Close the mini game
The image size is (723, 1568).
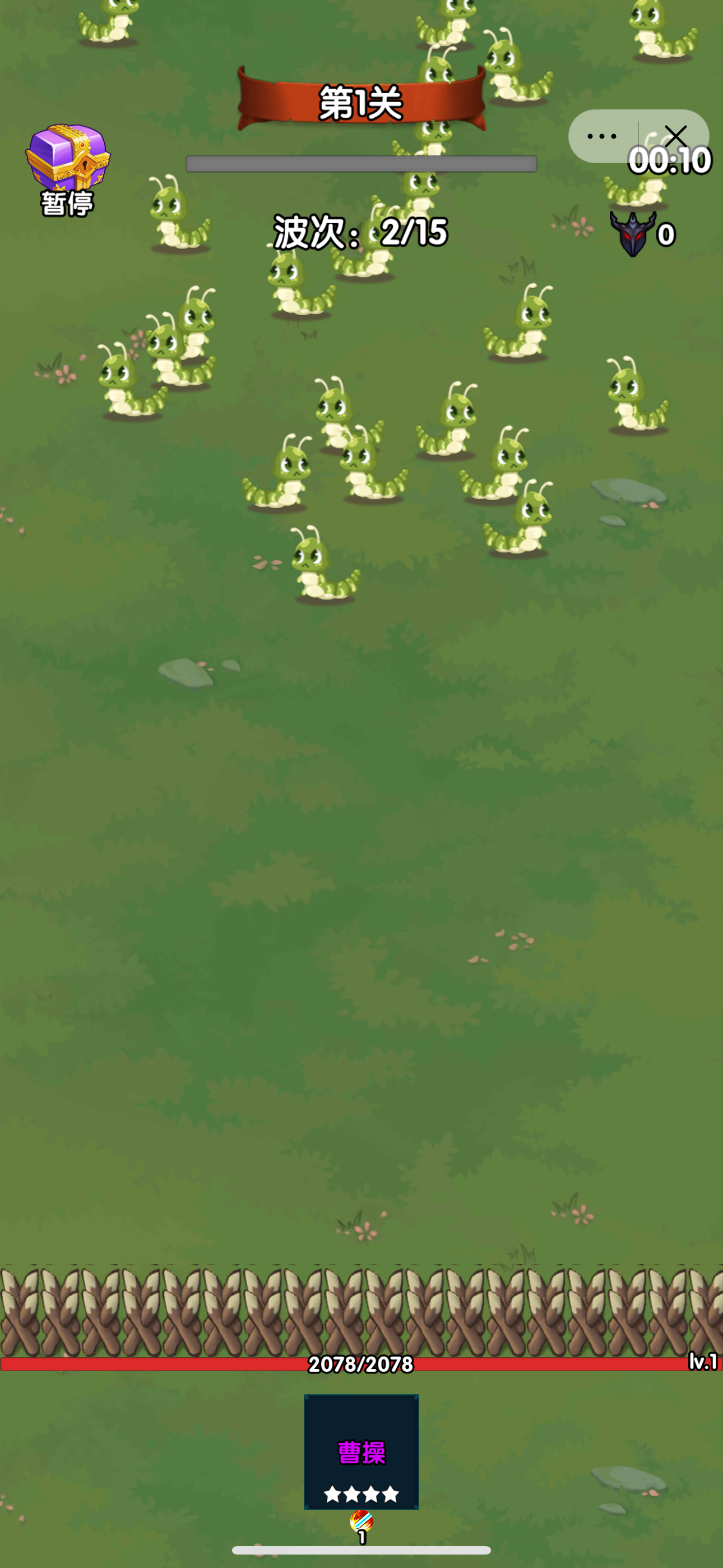tap(675, 136)
